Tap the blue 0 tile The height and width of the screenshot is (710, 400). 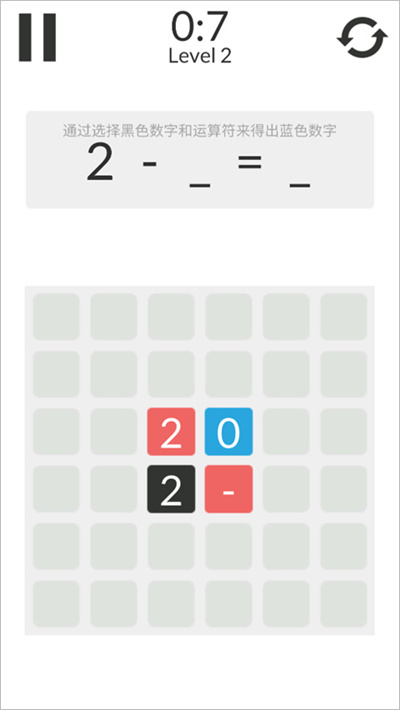coord(229,432)
